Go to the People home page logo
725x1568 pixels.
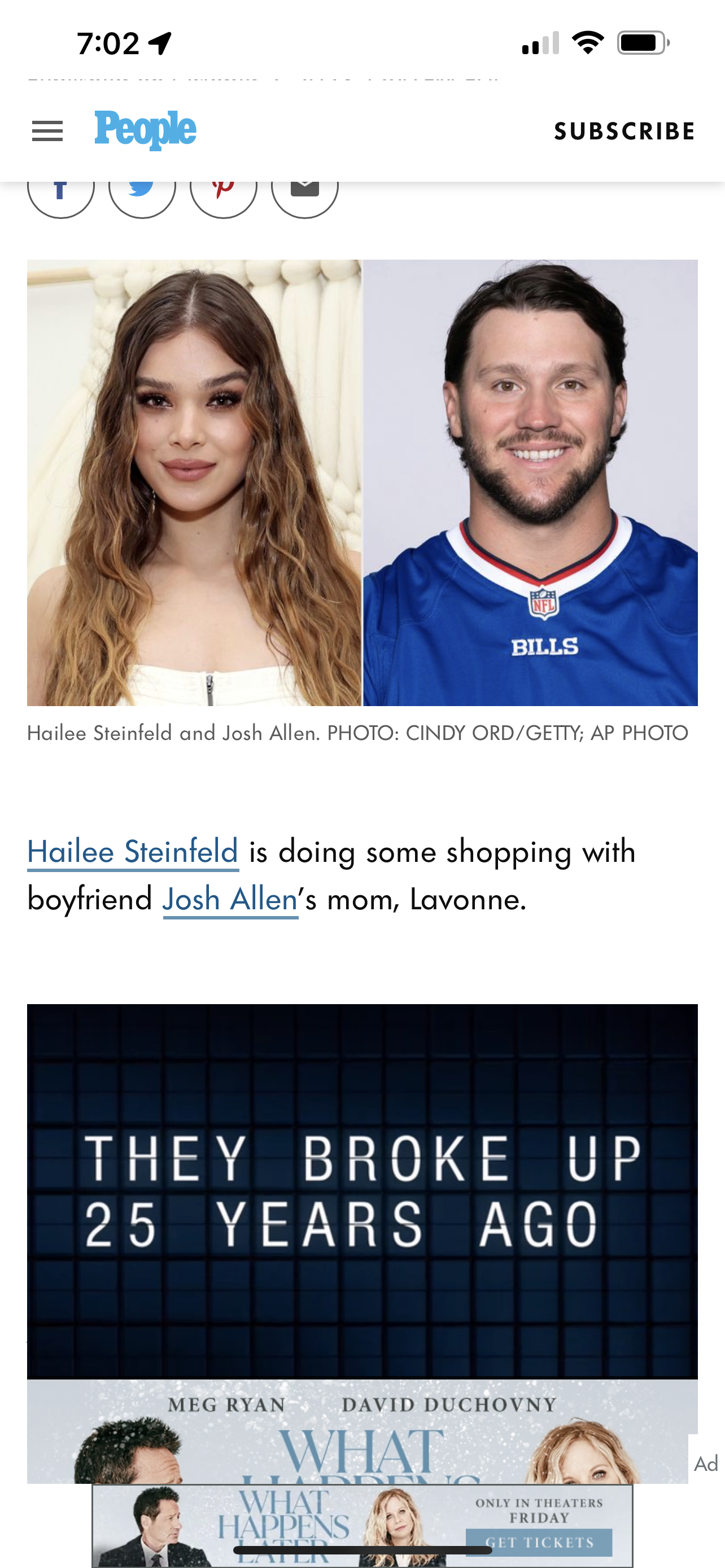point(146,130)
